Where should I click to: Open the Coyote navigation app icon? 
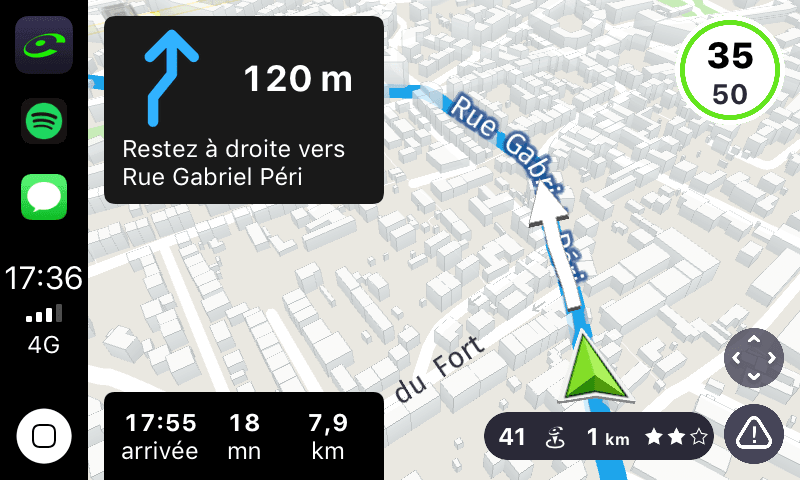43,46
